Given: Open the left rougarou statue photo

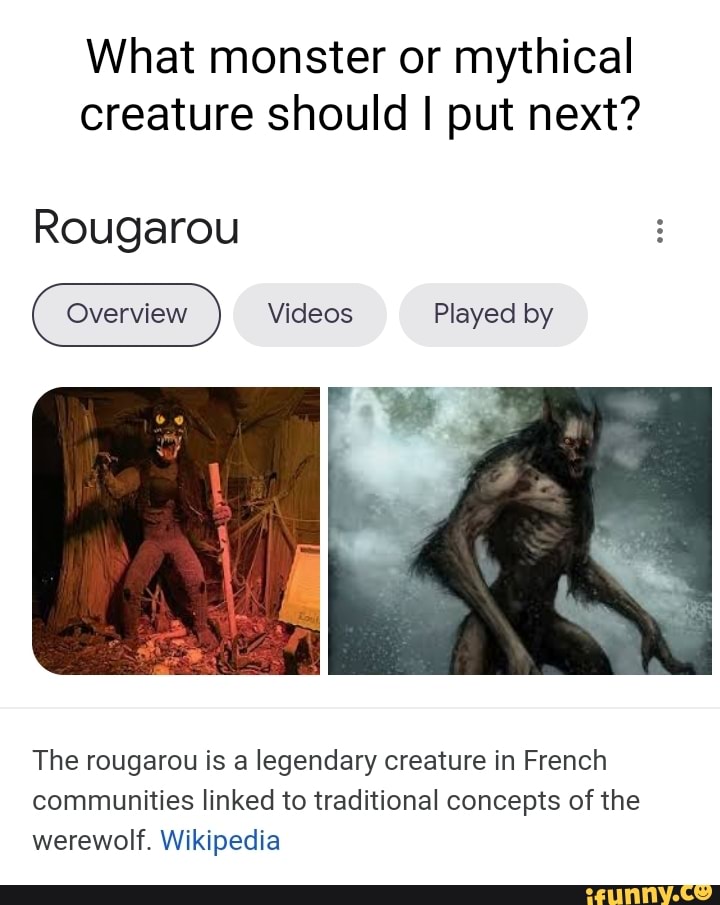Looking at the screenshot, I should click(x=175, y=530).
